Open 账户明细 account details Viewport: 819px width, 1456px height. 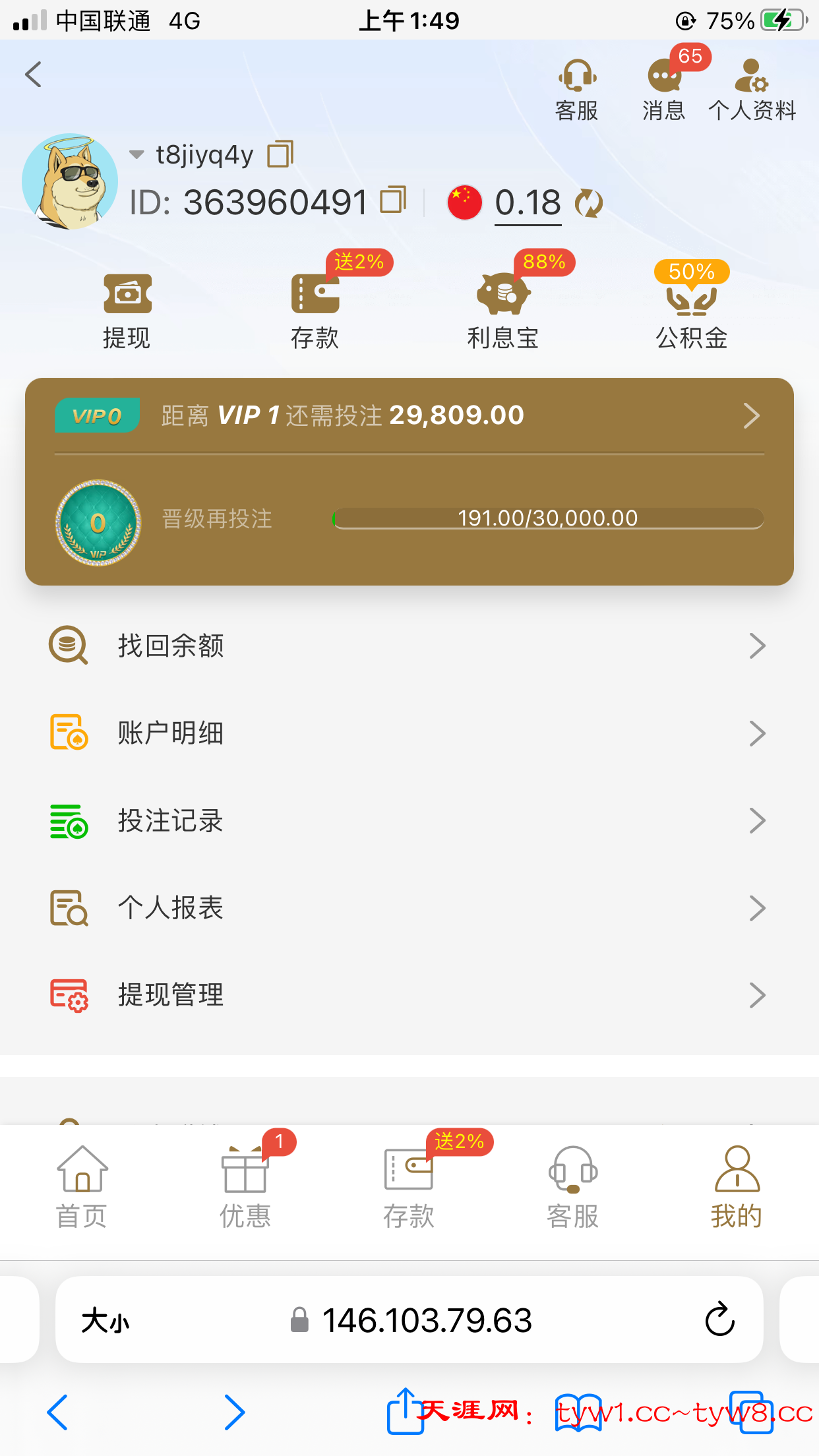(x=409, y=733)
